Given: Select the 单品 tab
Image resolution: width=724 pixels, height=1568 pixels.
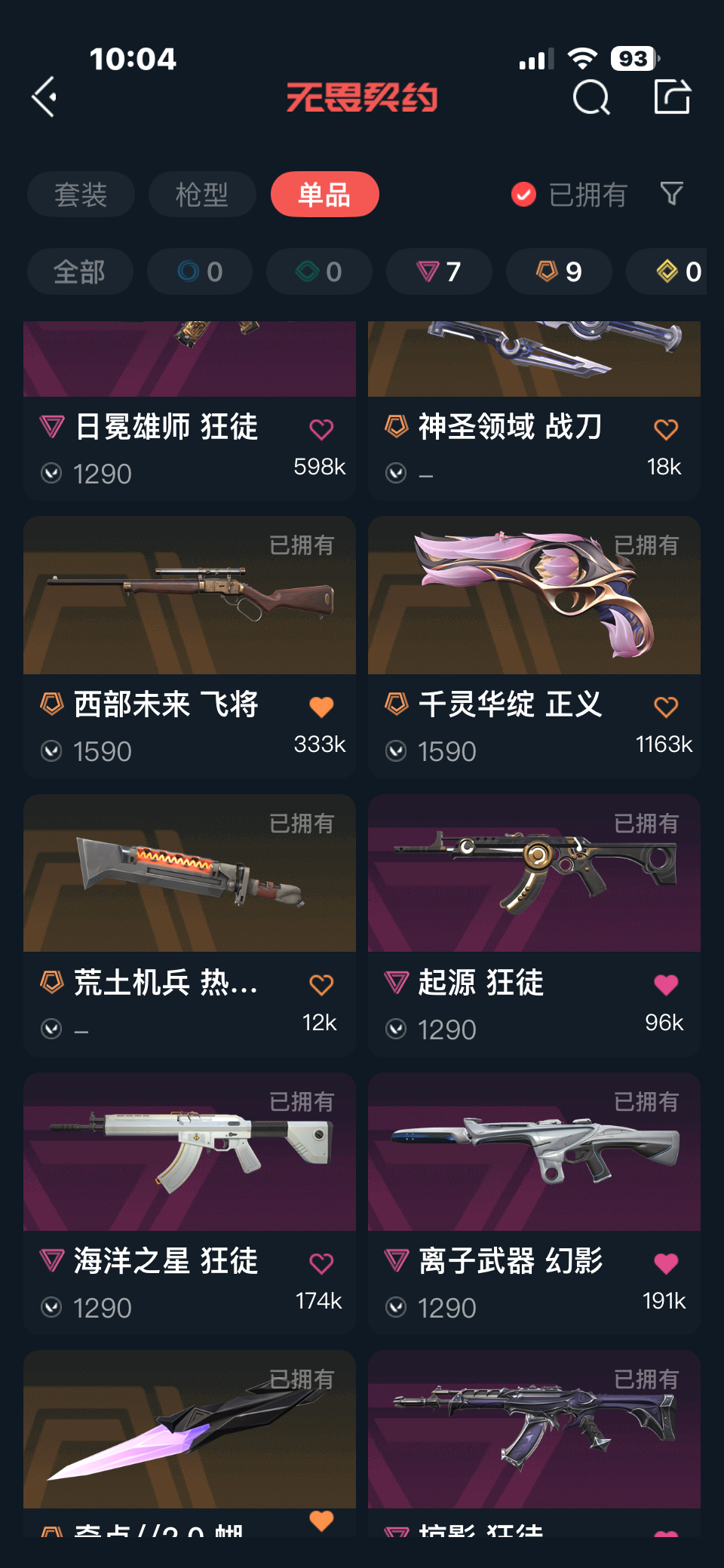Looking at the screenshot, I should 324,195.
